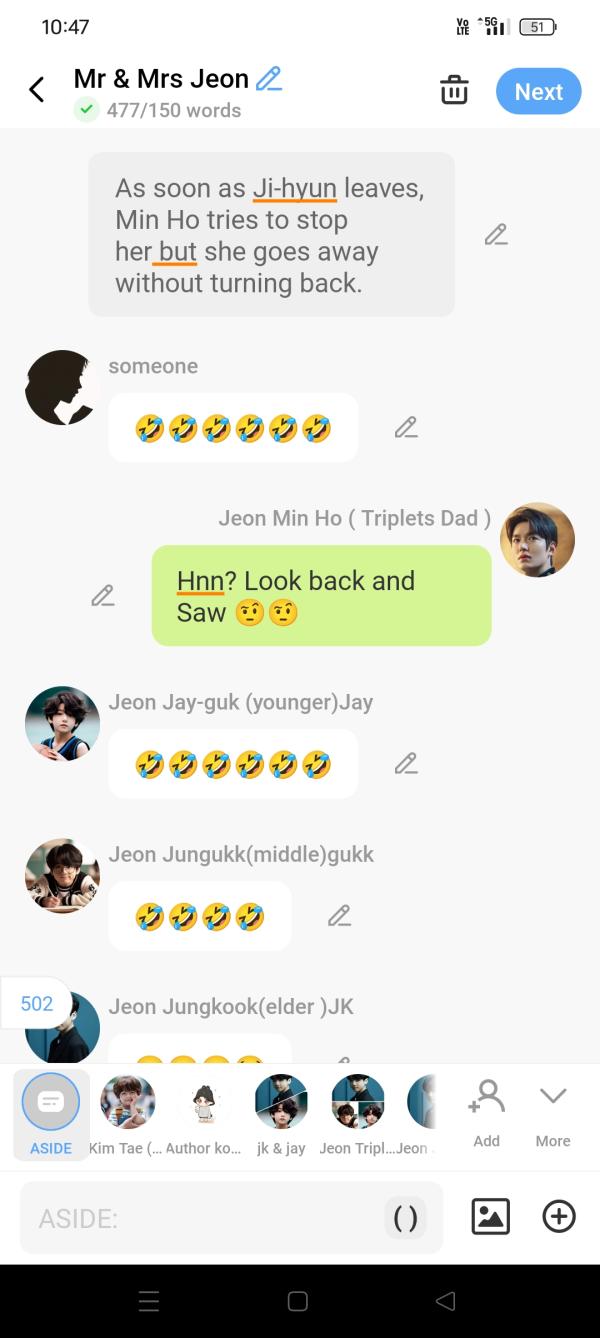The height and width of the screenshot is (1338, 600).
Task: Choose the Author ko character
Action: (204, 1113)
